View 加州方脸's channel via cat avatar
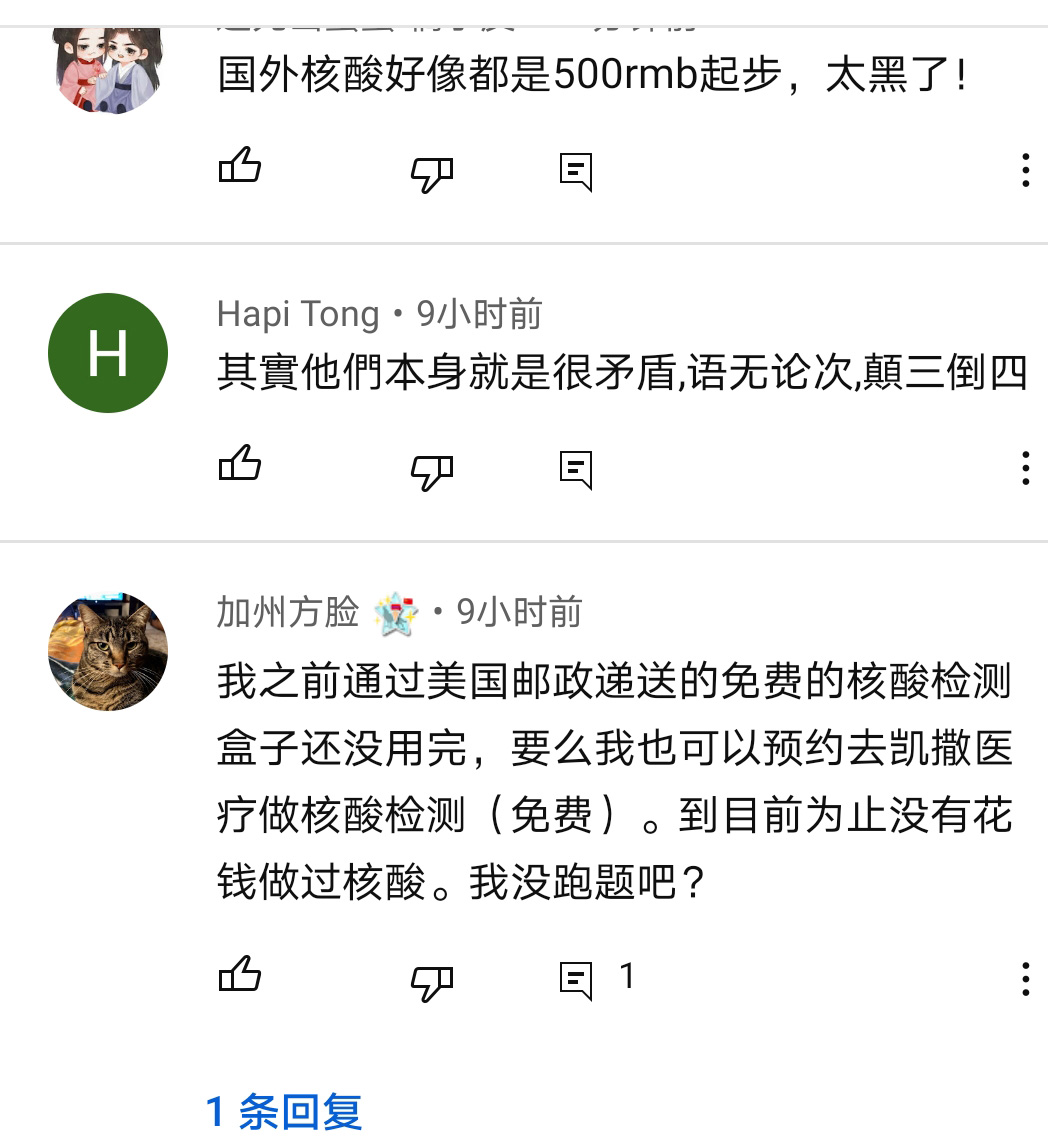 click(108, 651)
